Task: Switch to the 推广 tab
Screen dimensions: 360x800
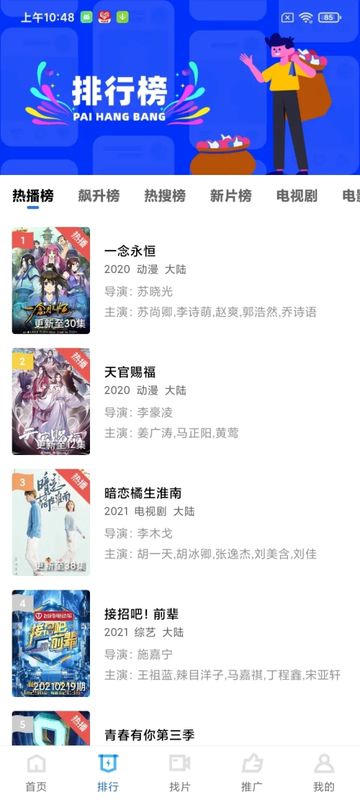Action: [x=252, y=773]
